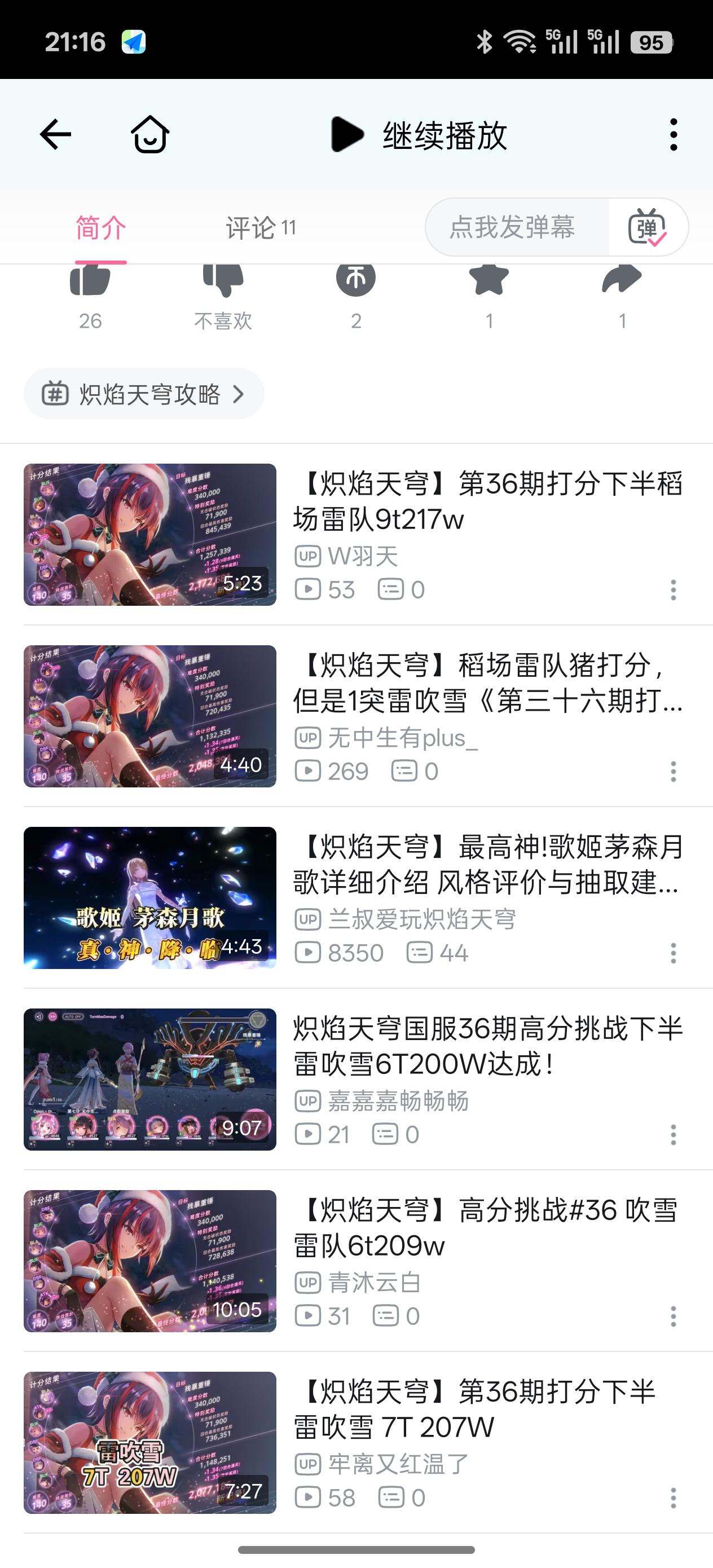Open three-dot overflow menu for the W羽天 video
Image resolution: width=713 pixels, height=1568 pixels.
(x=672, y=589)
